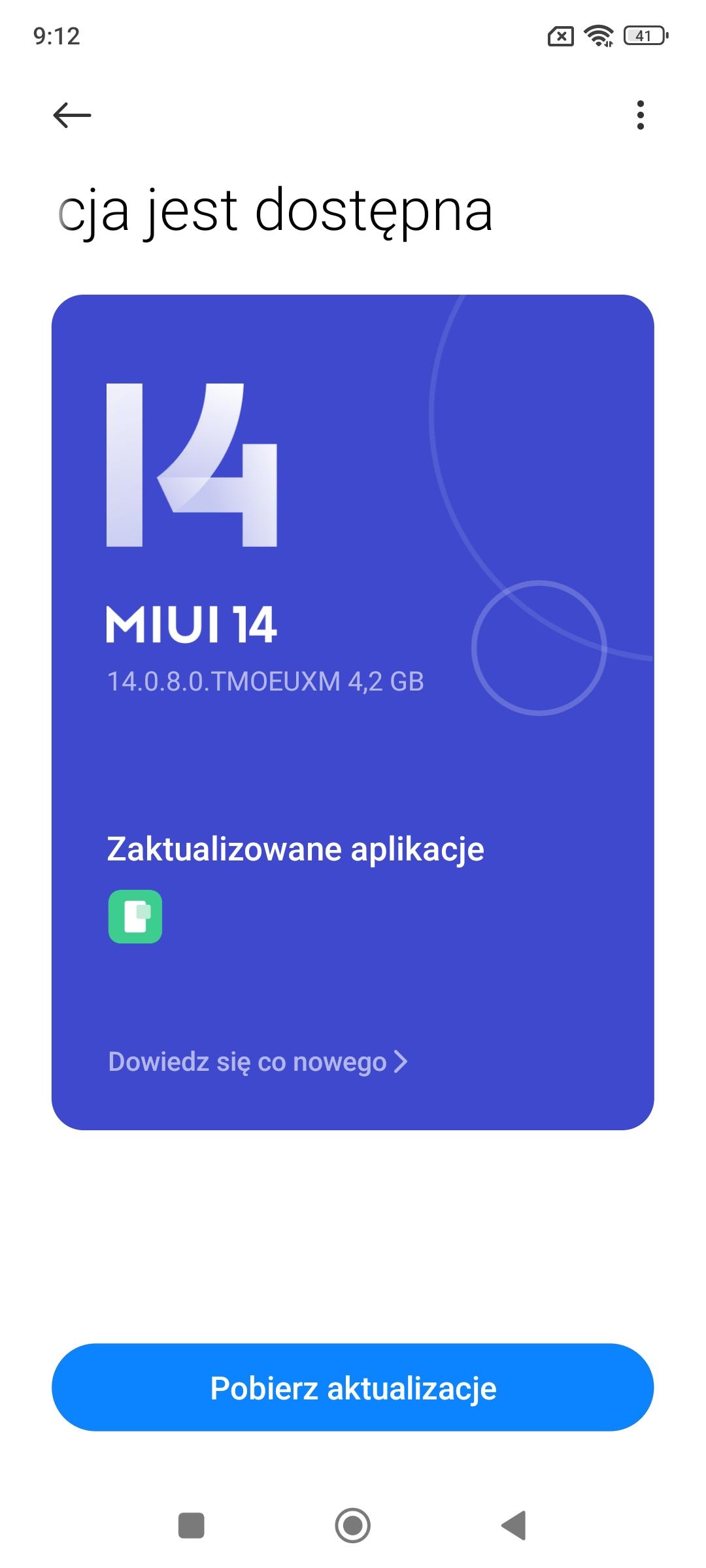This screenshot has width=706, height=1568.
Task: Open Dowiedz się co nowego link
Action: [x=258, y=1062]
